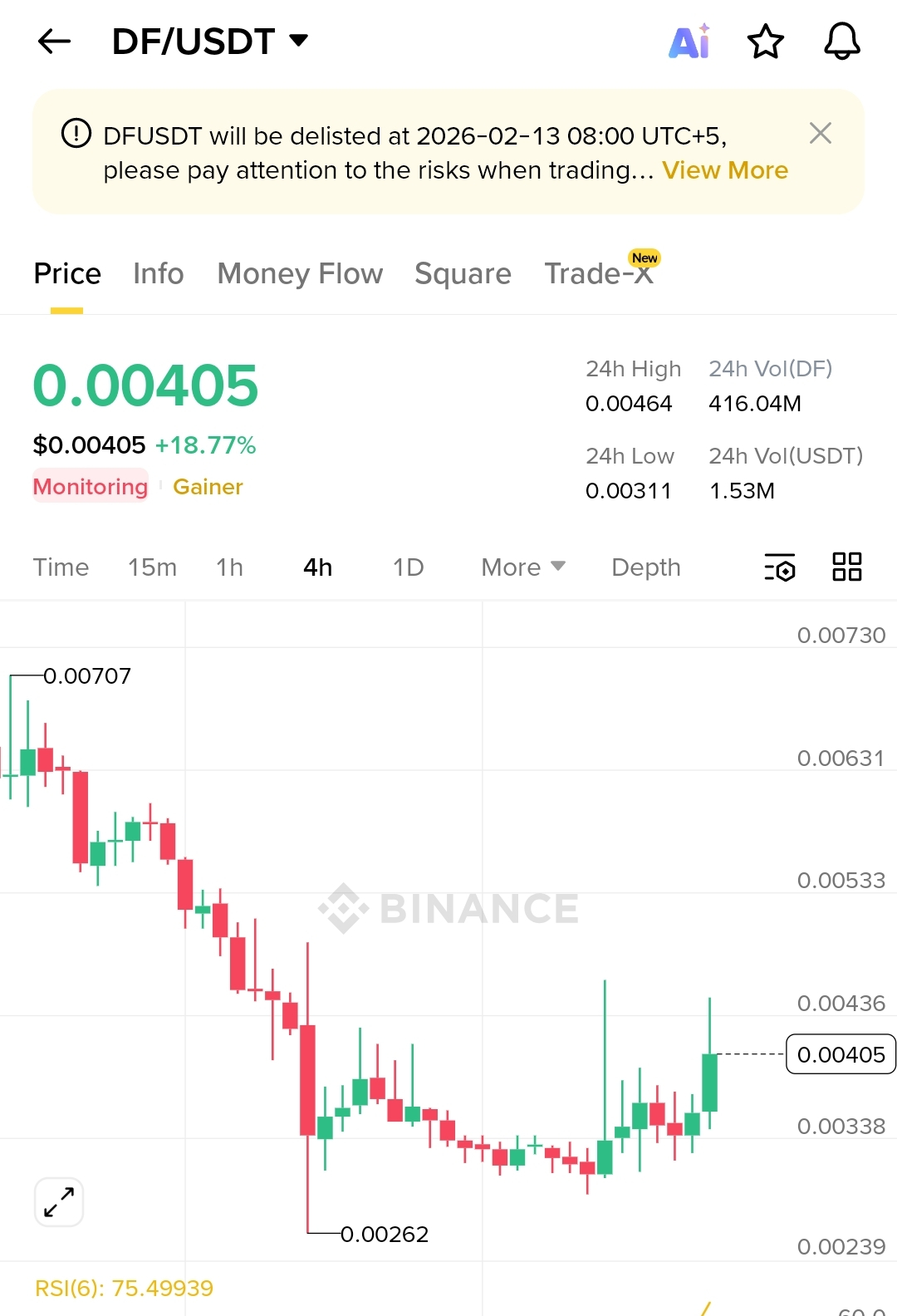
Task: Open View More in the delisting notice
Action: click(x=724, y=170)
